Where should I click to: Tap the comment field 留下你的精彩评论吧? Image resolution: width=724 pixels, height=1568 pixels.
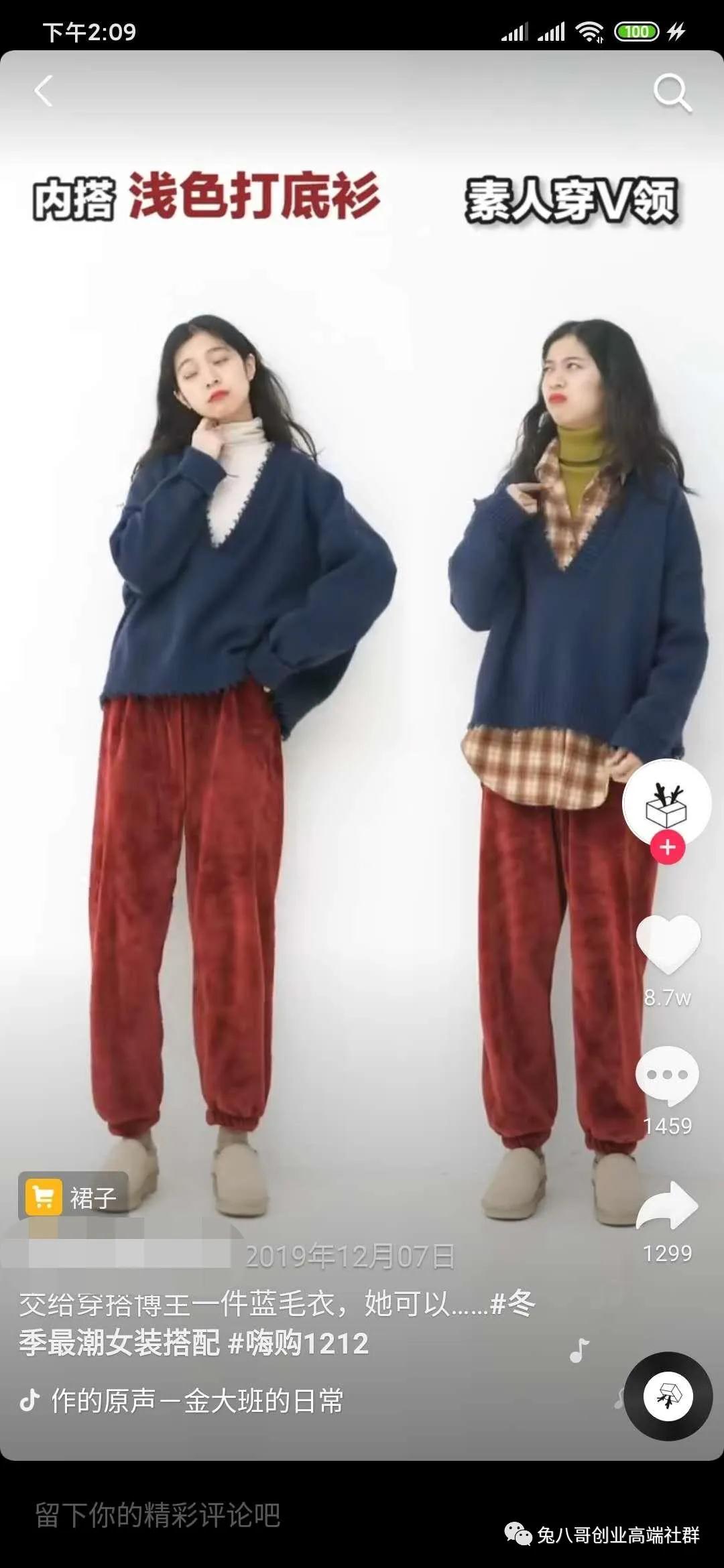(158, 1516)
